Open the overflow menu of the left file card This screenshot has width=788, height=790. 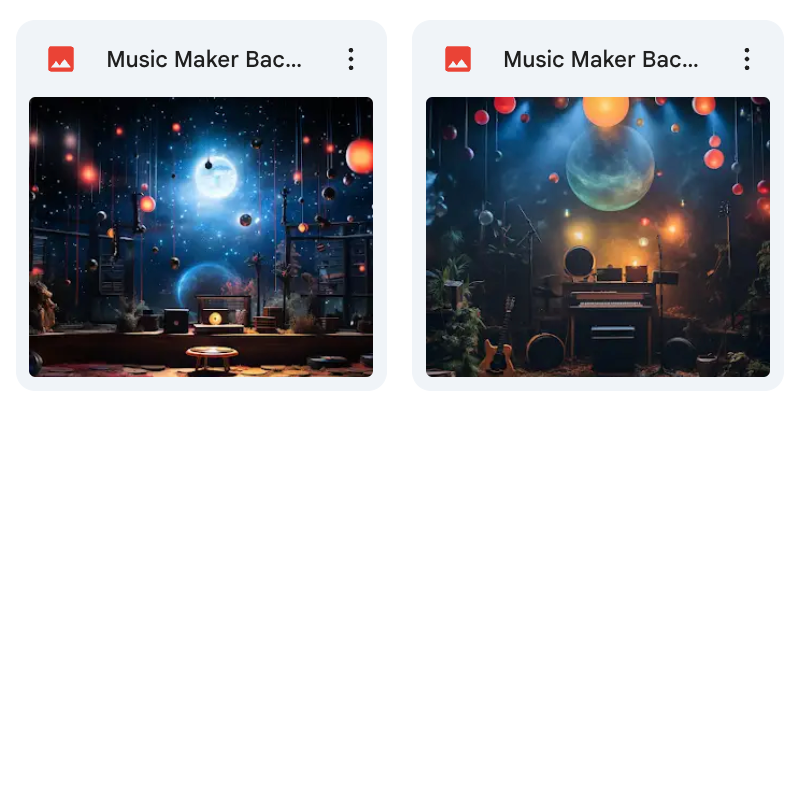pyautogui.click(x=350, y=59)
